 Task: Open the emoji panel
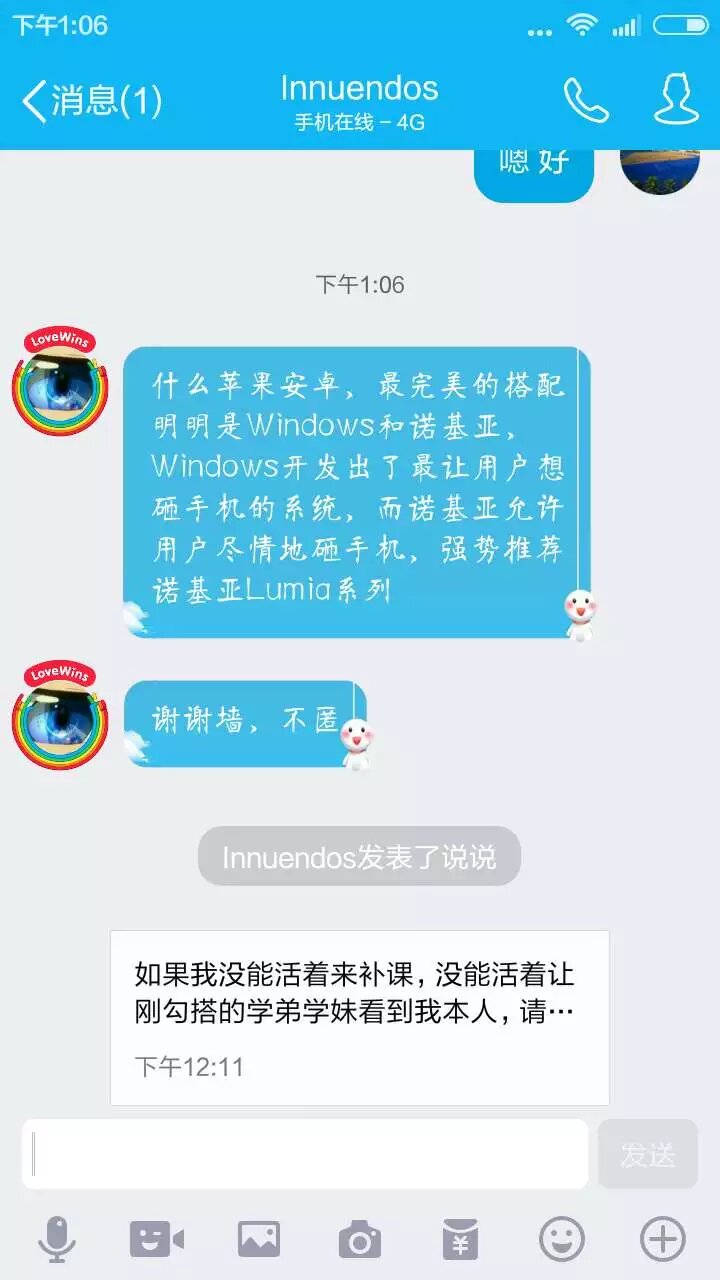click(561, 1240)
